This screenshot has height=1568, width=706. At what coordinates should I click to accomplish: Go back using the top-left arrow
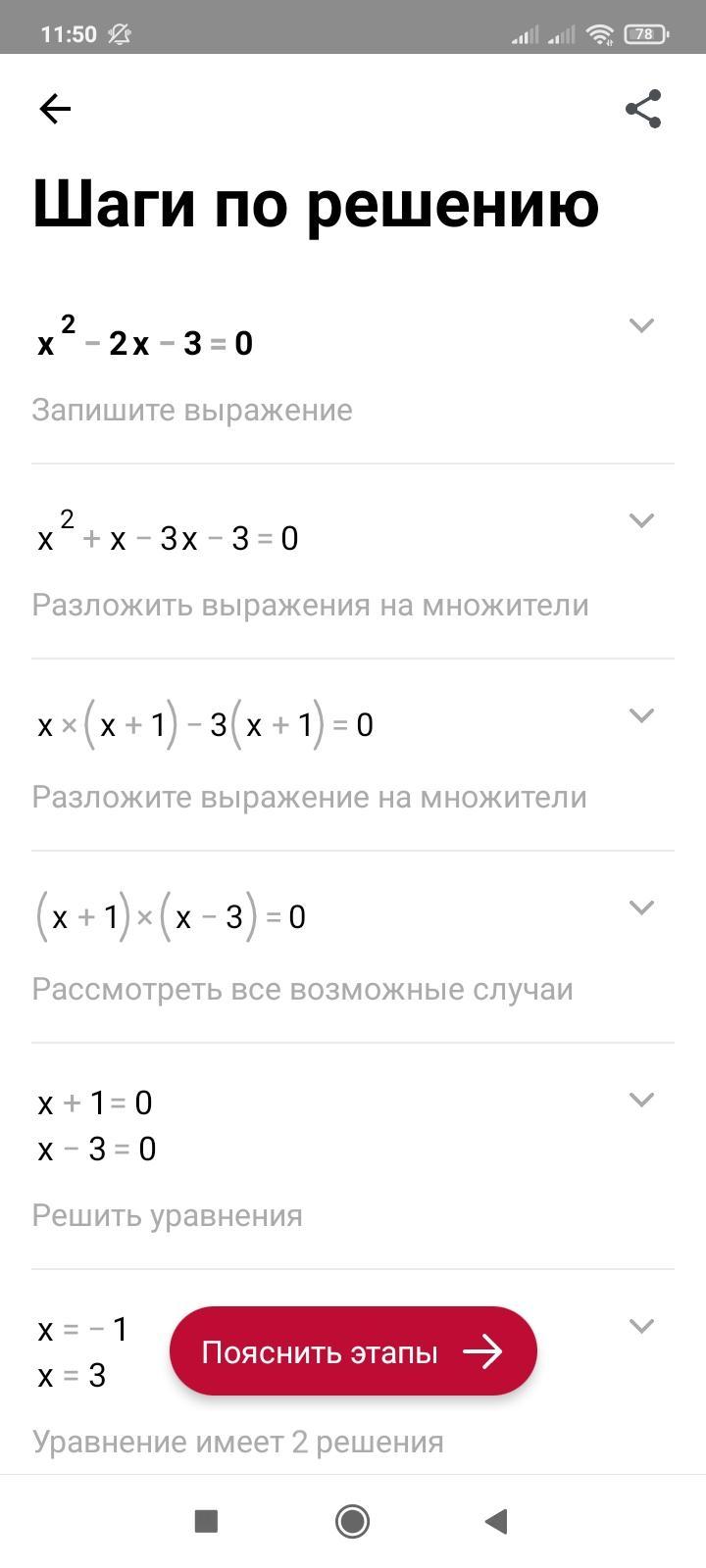click(55, 109)
